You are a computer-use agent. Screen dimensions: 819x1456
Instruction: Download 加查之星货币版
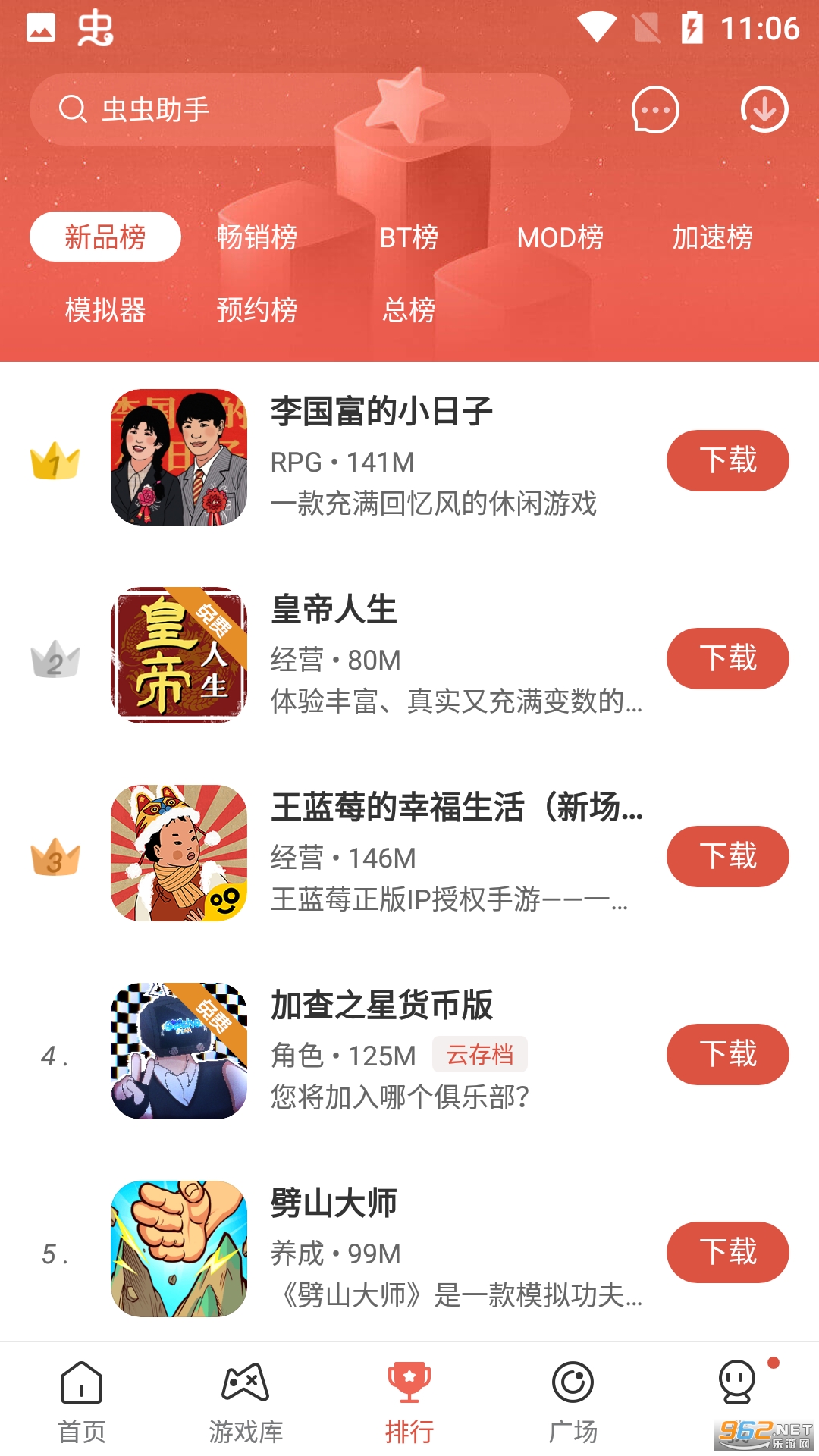727,1054
